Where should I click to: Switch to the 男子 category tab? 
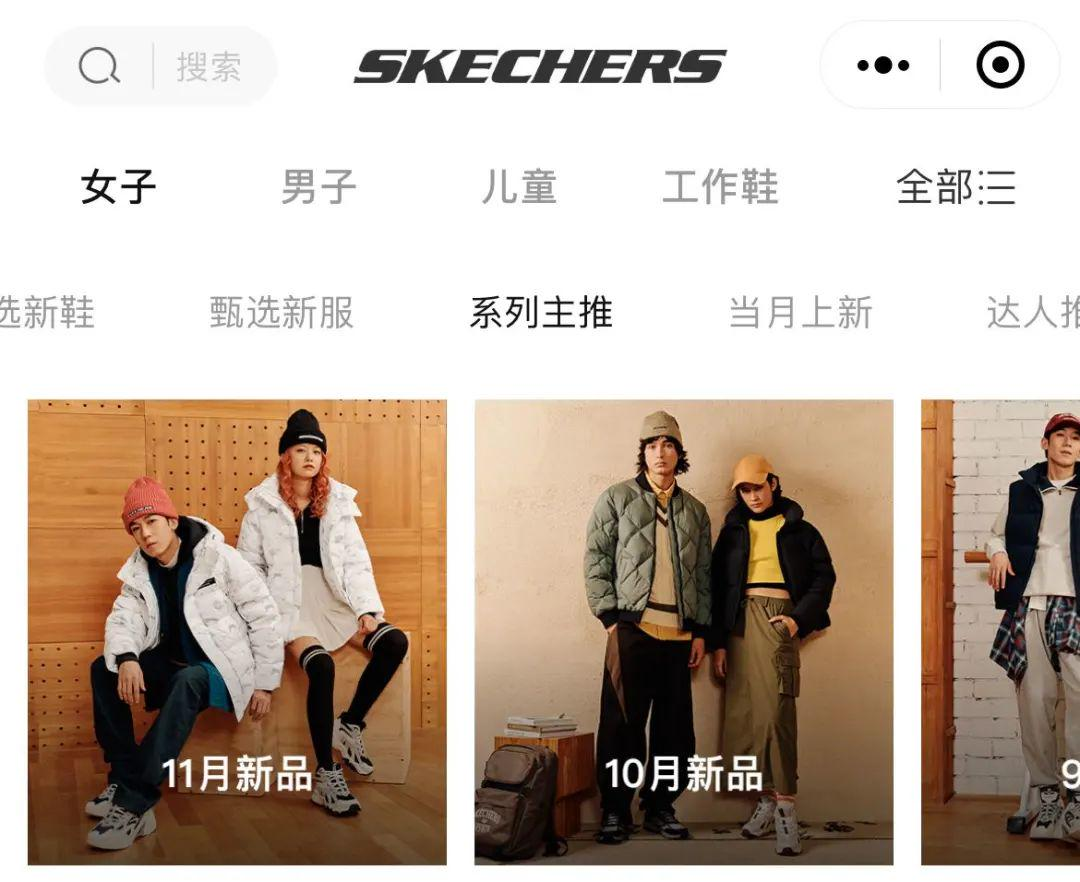[318, 187]
